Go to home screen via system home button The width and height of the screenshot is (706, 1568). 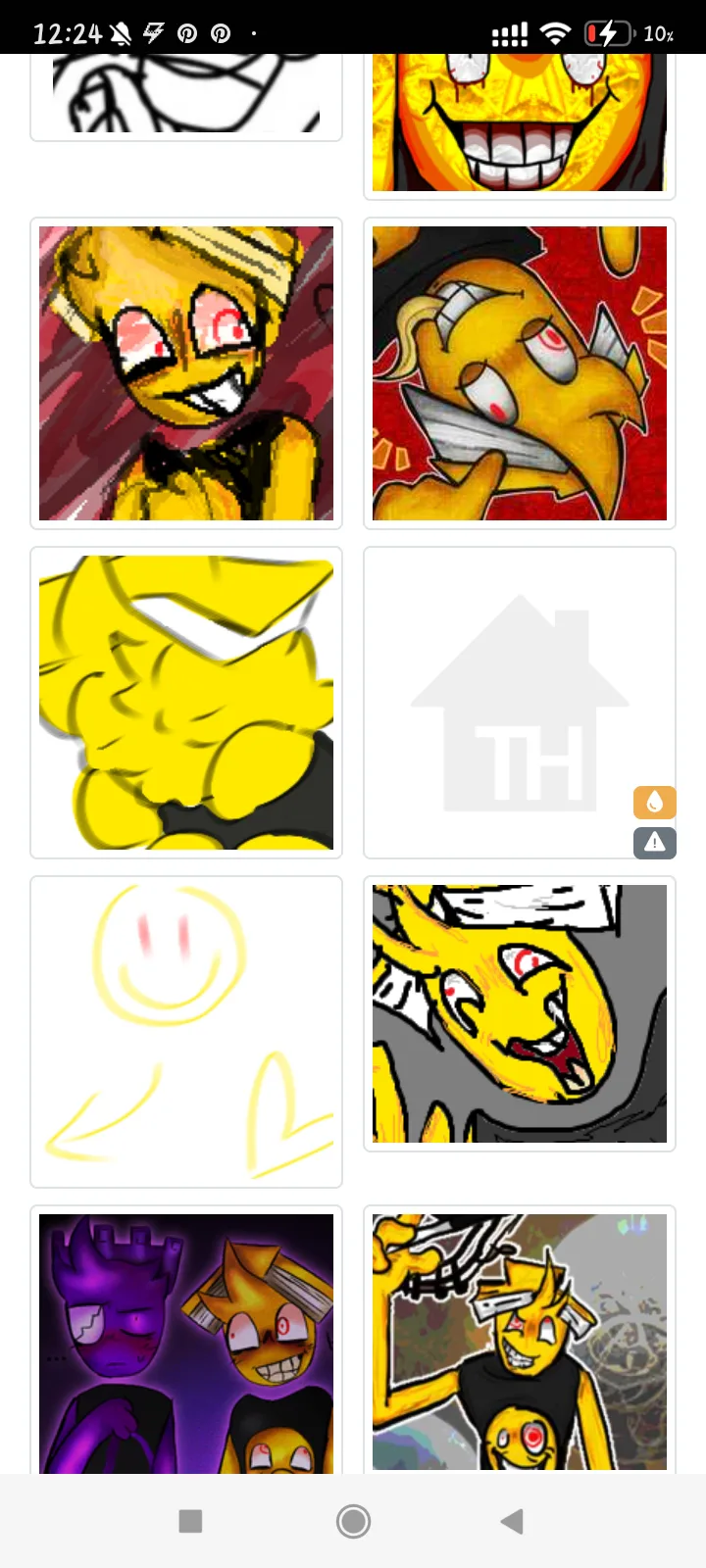click(353, 1521)
